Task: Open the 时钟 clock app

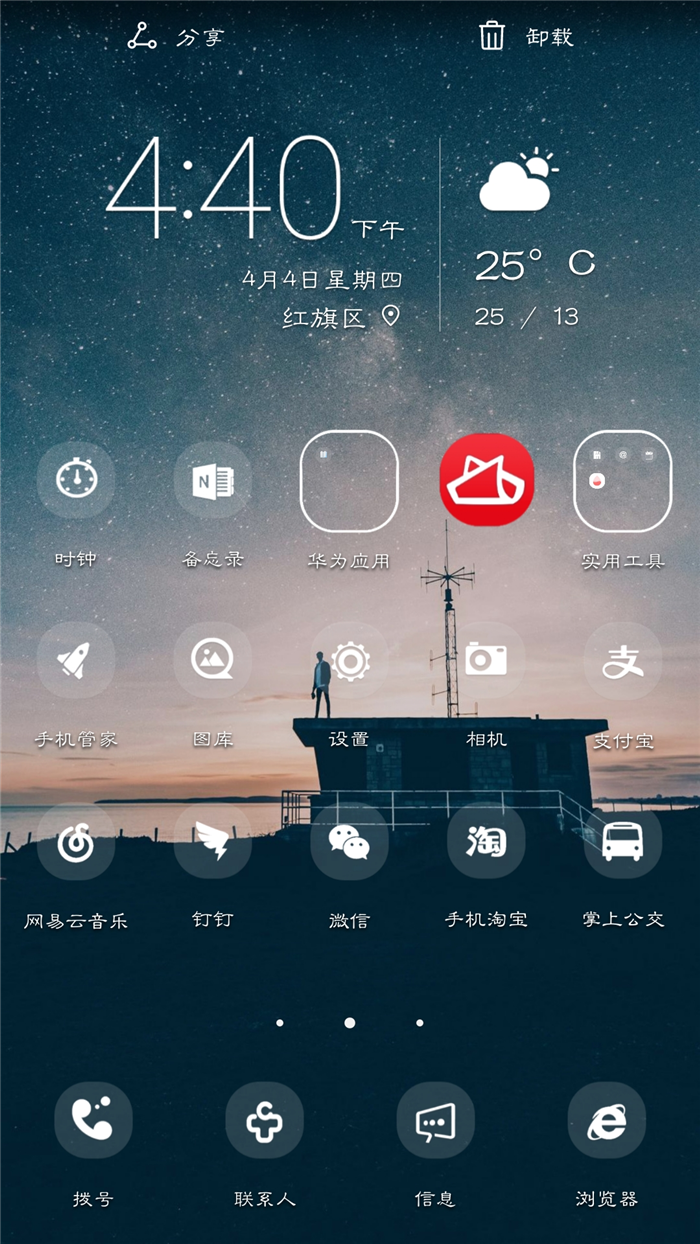Action: [x=76, y=481]
